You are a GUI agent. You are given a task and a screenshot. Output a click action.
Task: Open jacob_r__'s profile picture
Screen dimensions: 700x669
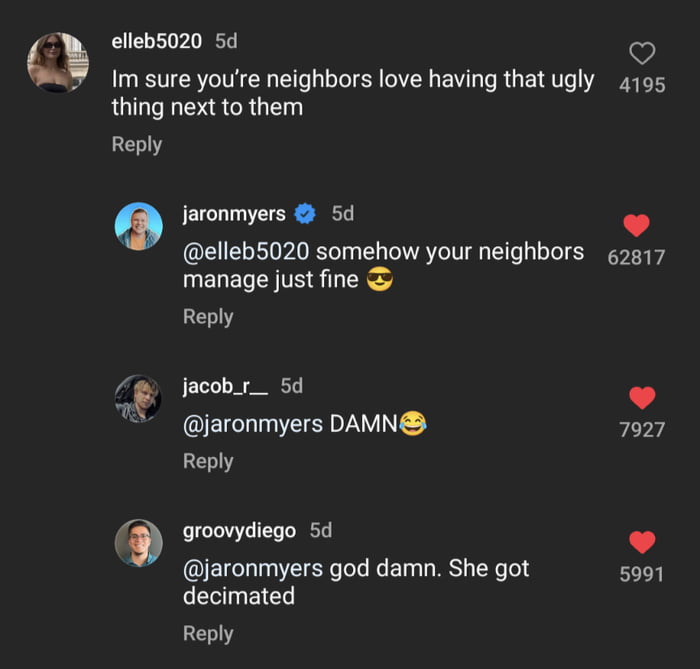coord(138,398)
